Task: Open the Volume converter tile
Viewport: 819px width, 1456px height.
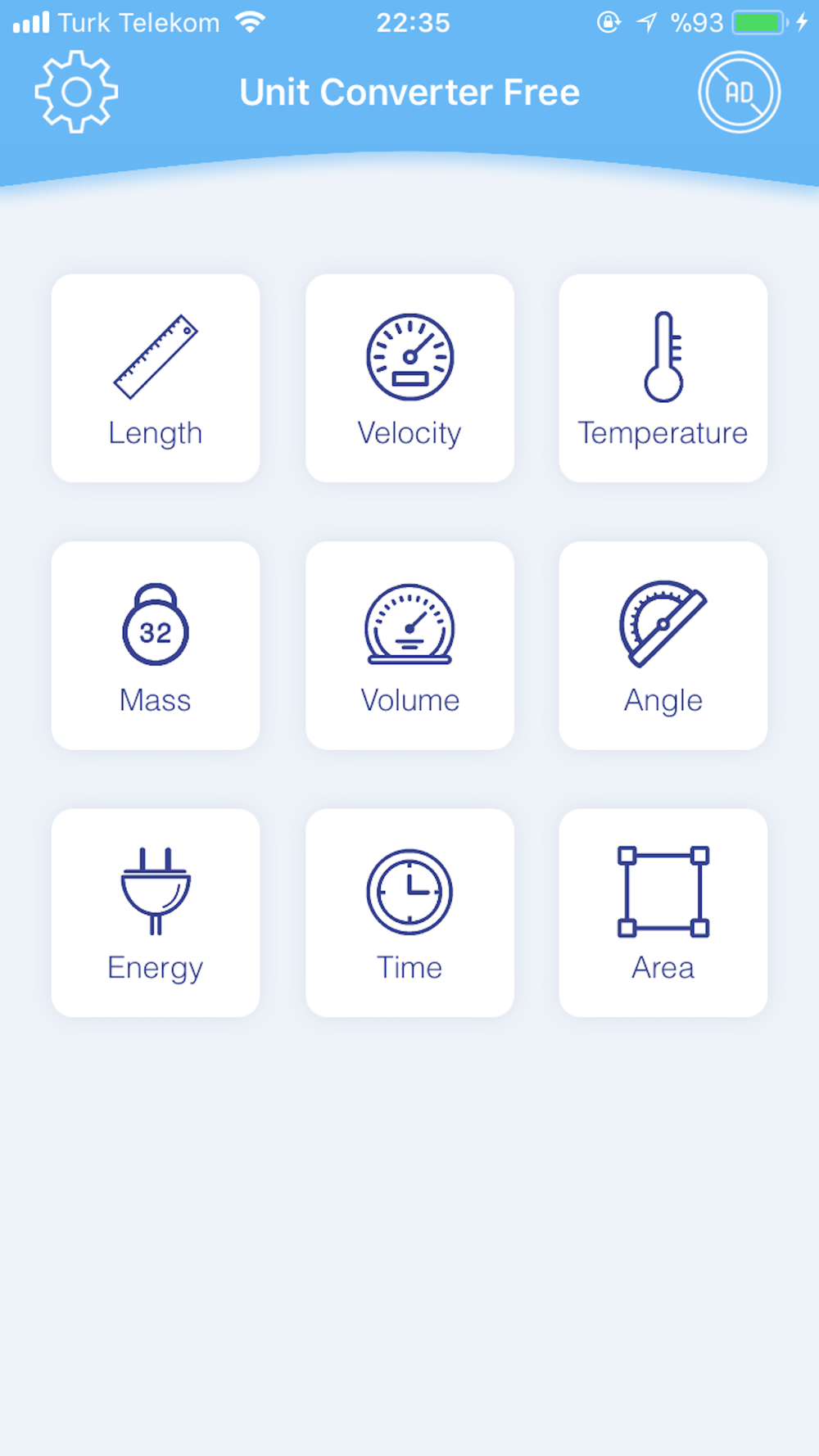Action: coord(409,645)
